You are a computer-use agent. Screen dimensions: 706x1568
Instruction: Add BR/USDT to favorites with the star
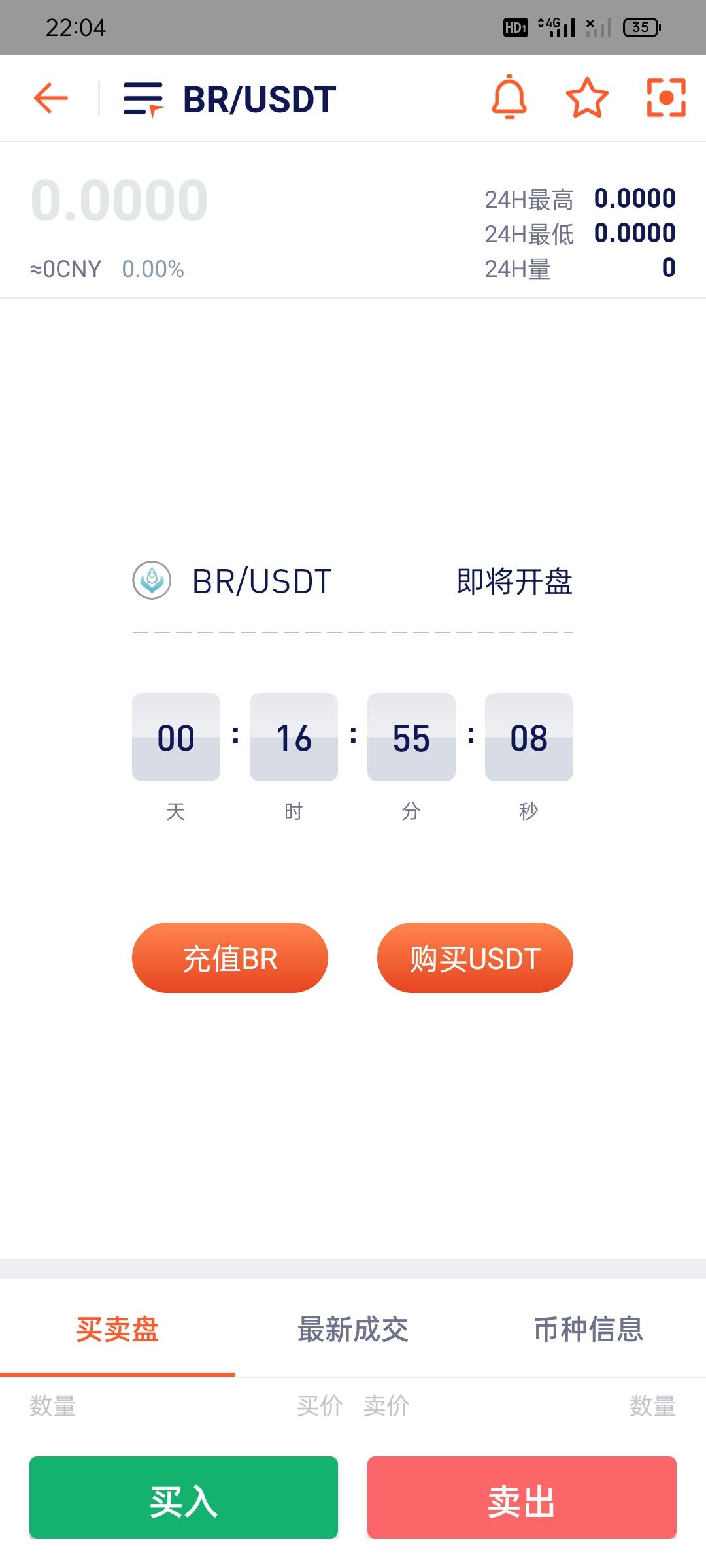[x=586, y=98]
